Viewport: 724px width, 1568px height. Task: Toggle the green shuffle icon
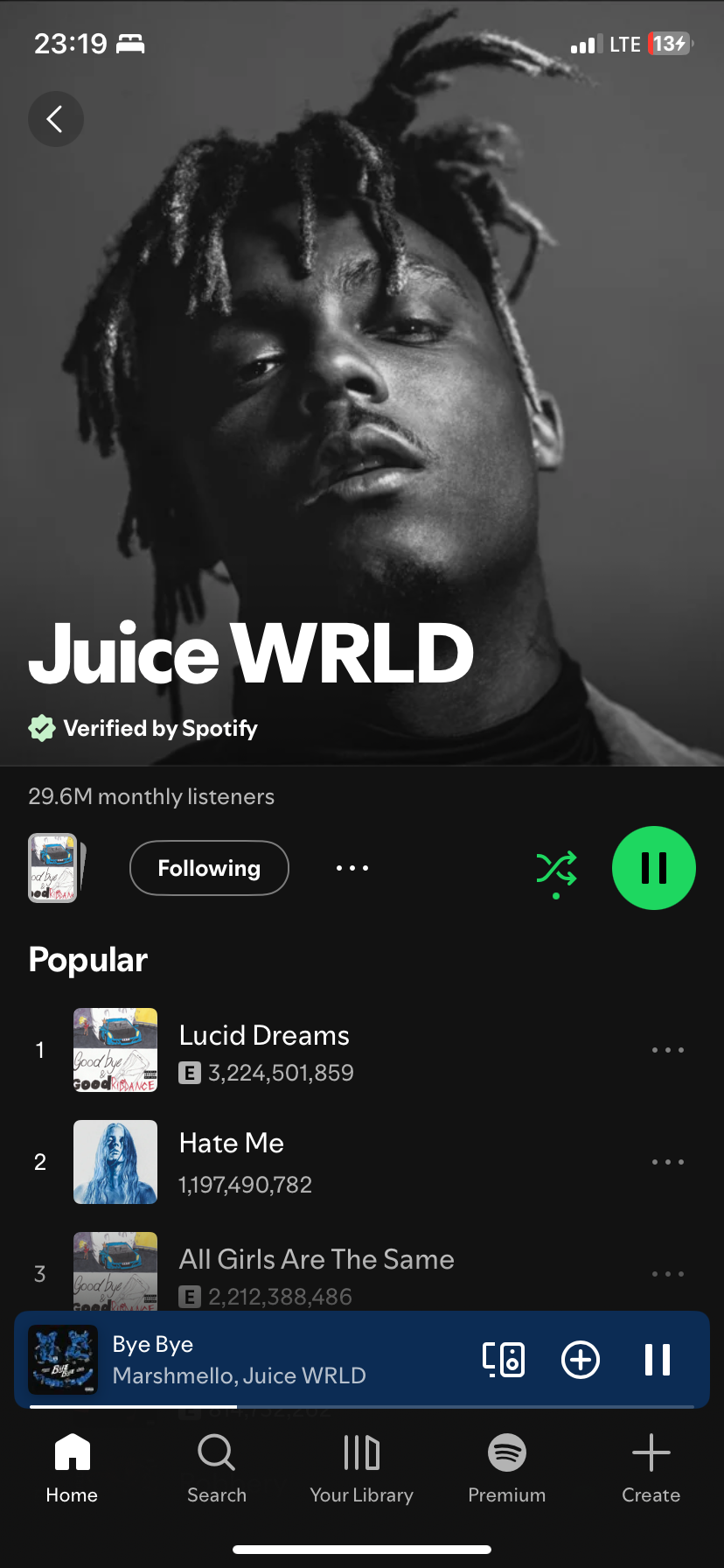point(556,869)
